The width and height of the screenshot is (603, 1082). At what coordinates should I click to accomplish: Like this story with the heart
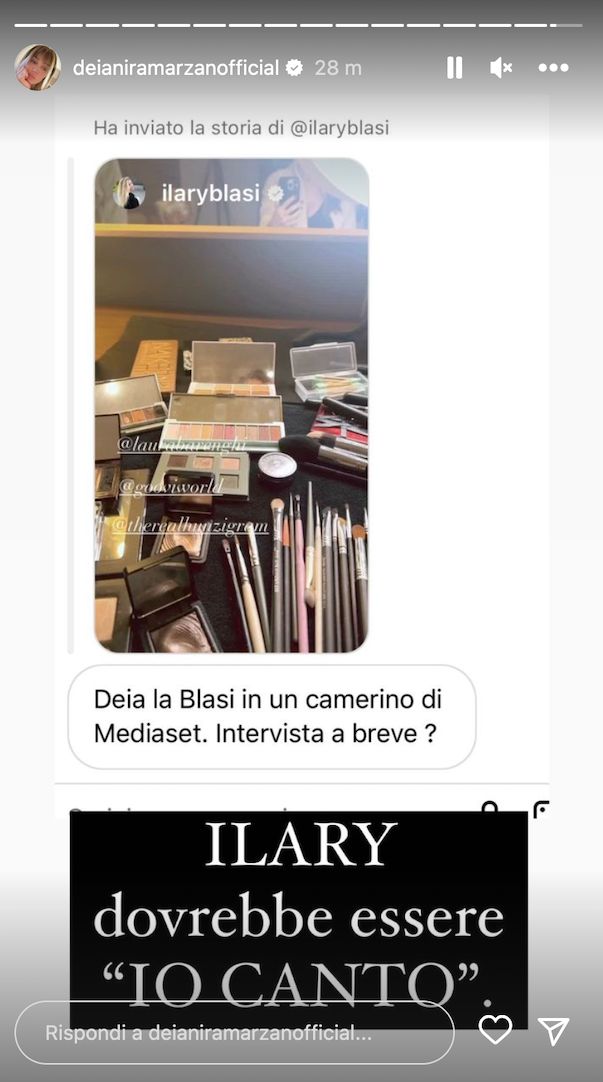pyautogui.click(x=495, y=1031)
